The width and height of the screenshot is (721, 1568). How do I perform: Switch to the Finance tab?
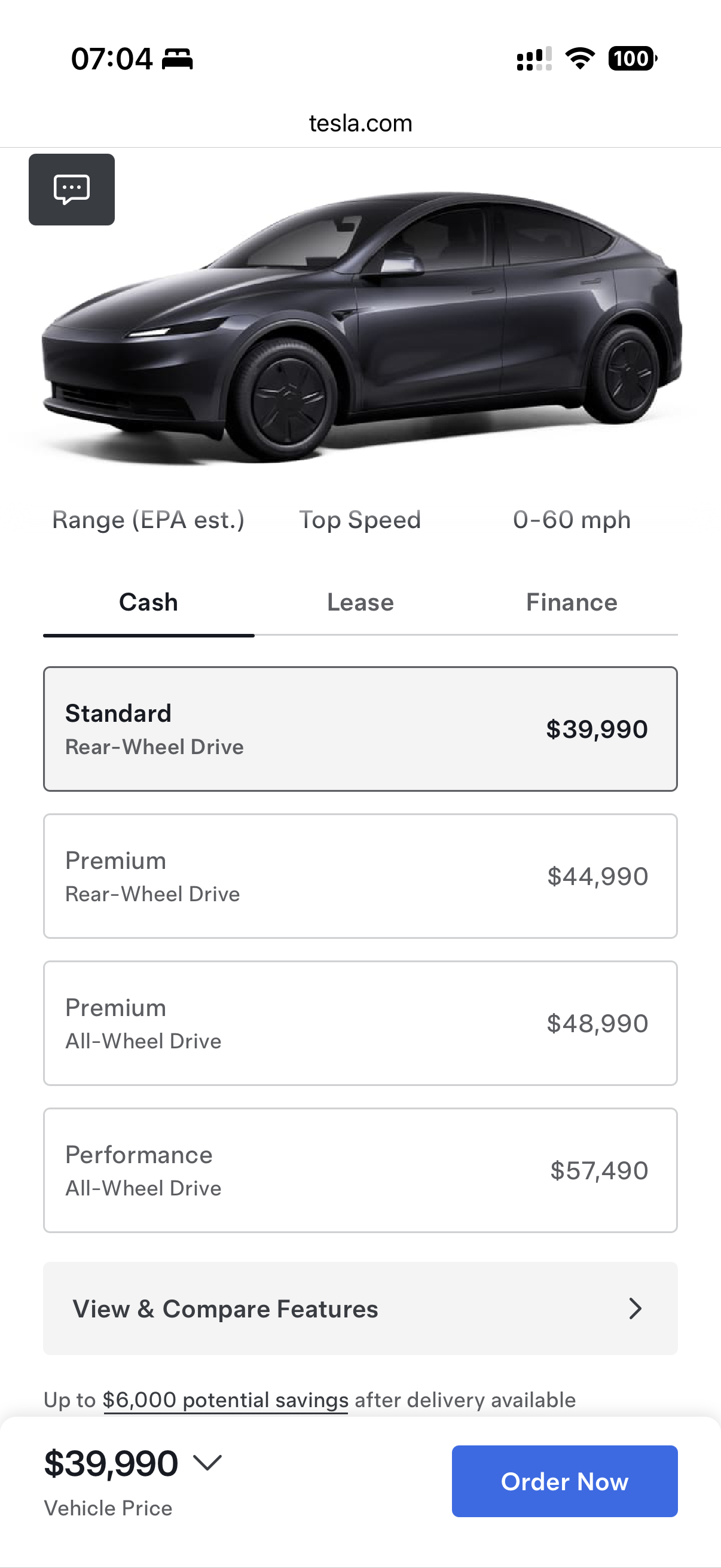(572, 603)
